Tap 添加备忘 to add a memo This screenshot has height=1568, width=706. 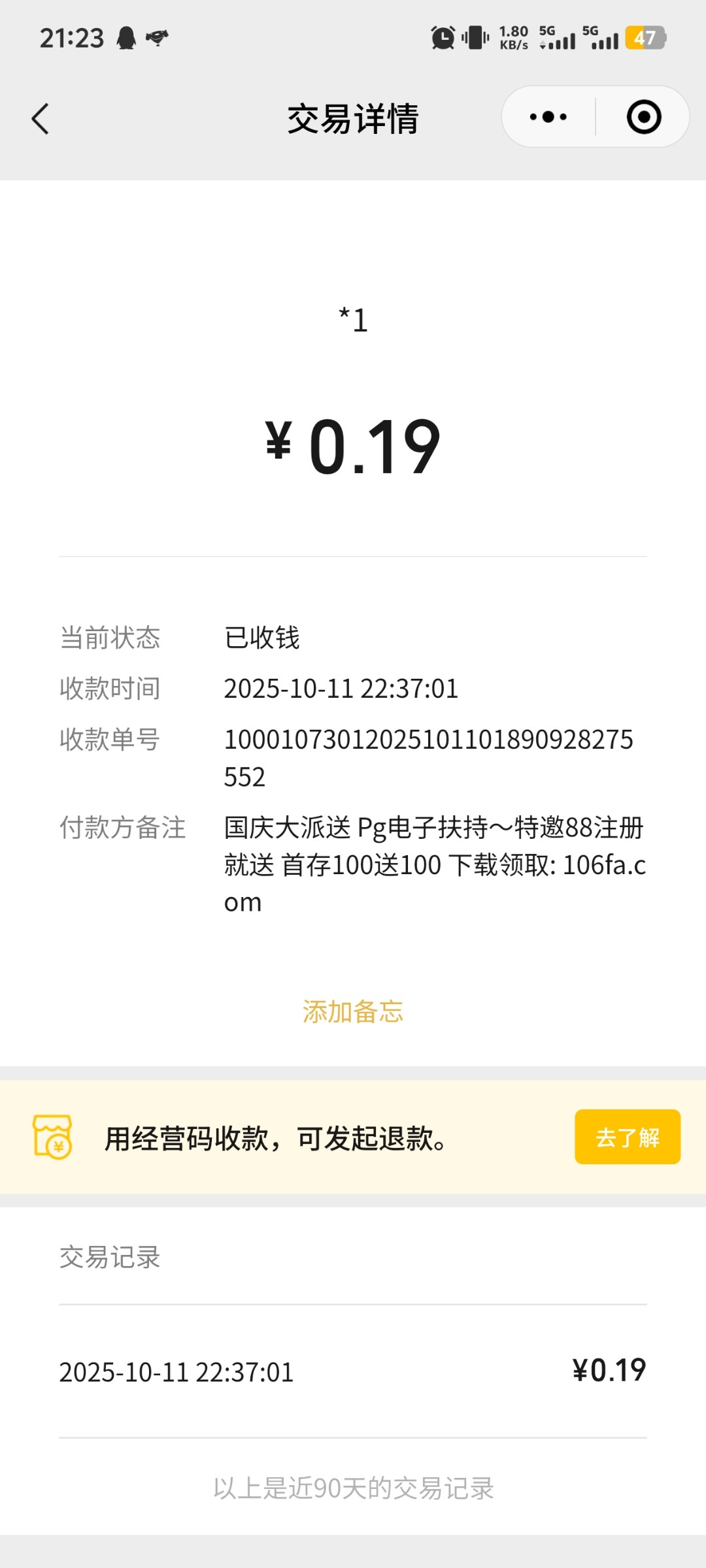click(353, 1011)
